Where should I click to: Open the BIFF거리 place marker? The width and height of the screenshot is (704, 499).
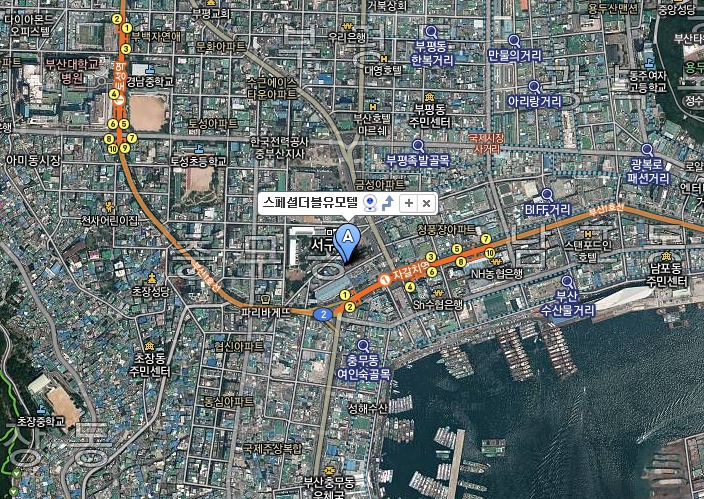pos(547,194)
